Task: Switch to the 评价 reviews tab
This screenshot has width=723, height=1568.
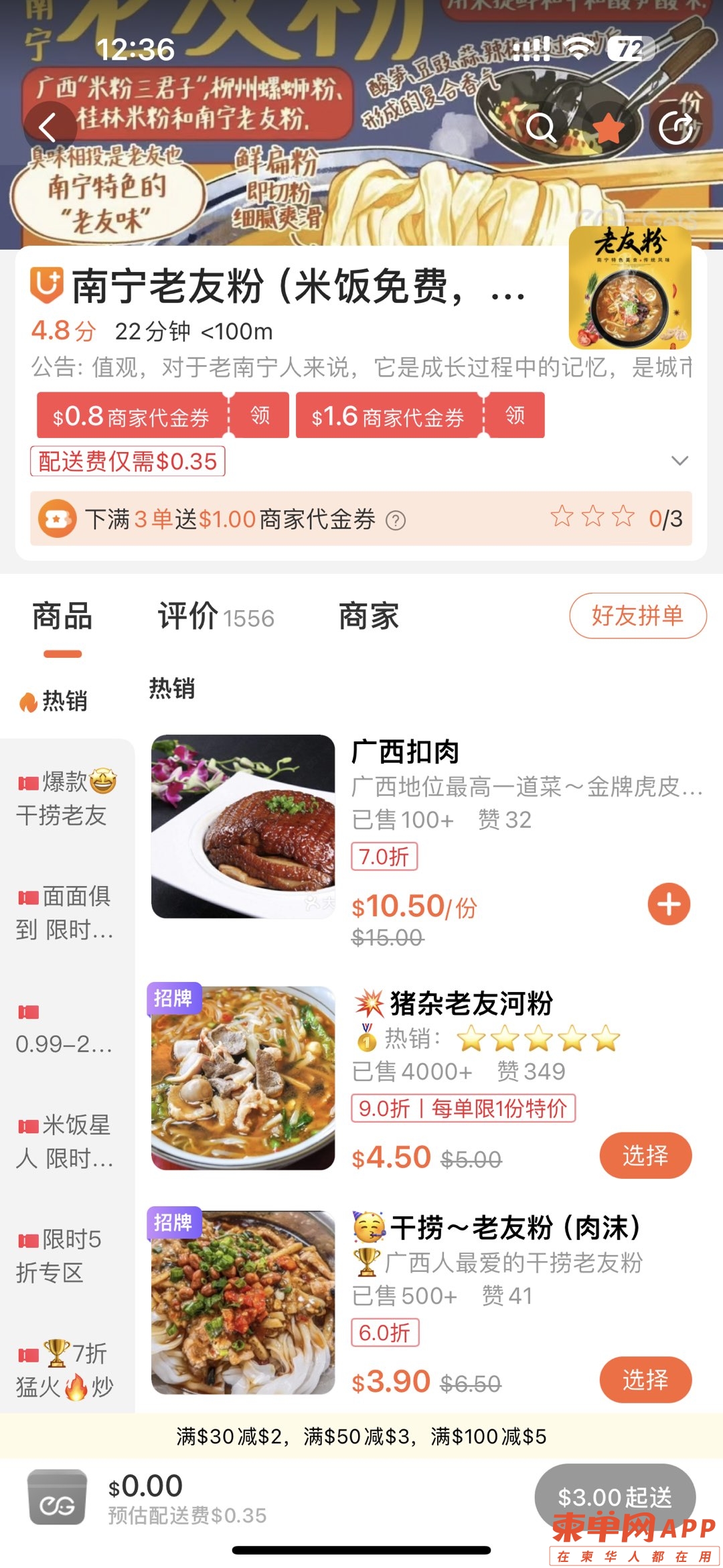Action: [x=216, y=617]
